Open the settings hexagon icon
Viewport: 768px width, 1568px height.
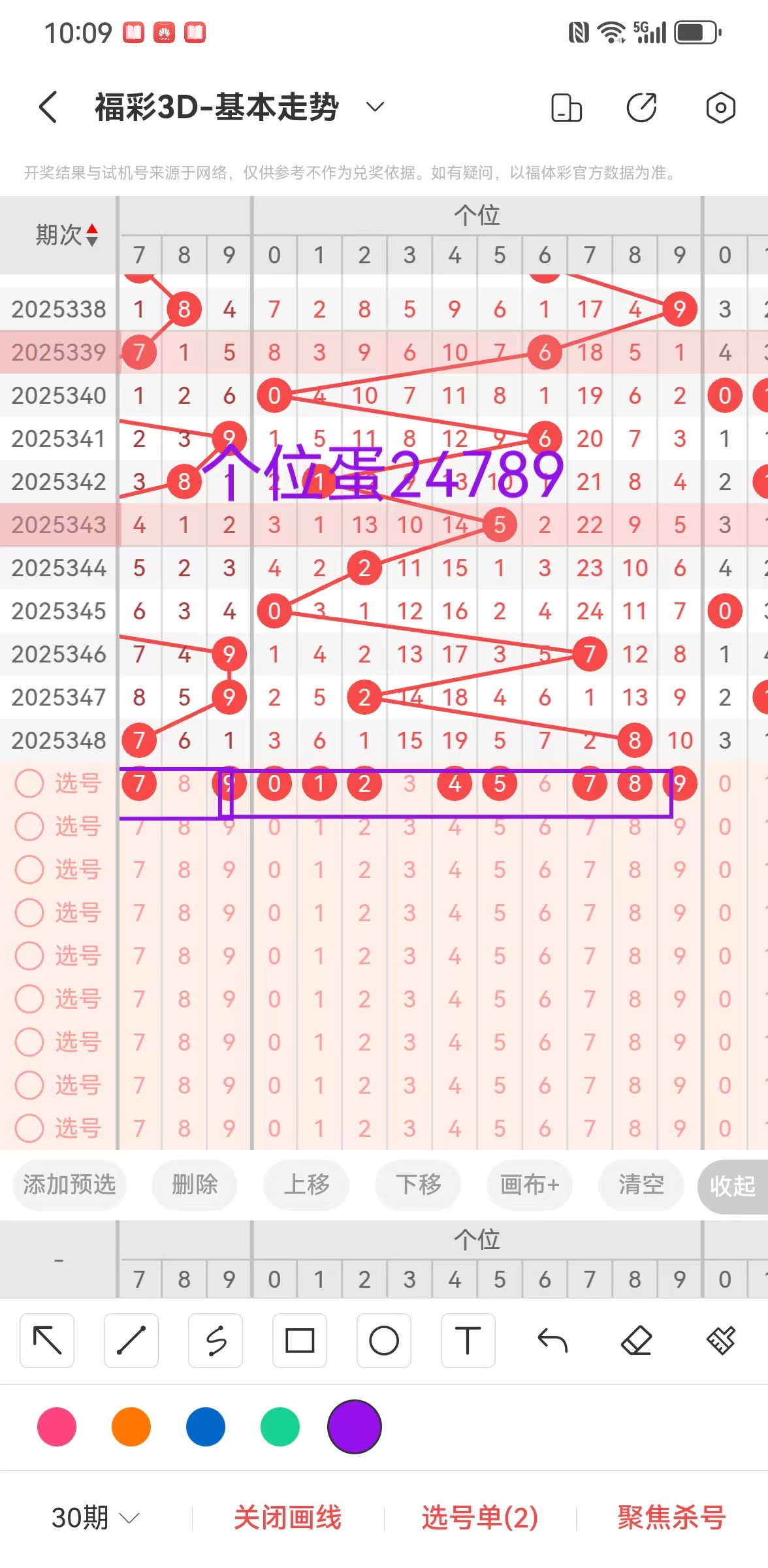pos(720,108)
